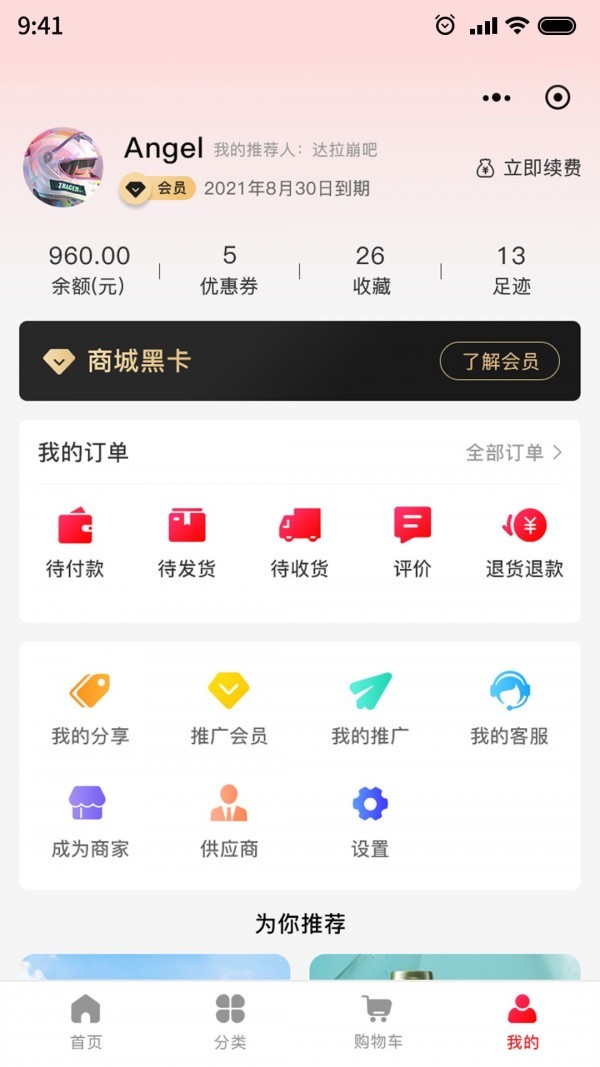This screenshot has height=1067, width=600.
Task: Open the 了解会员 button
Action: point(499,361)
